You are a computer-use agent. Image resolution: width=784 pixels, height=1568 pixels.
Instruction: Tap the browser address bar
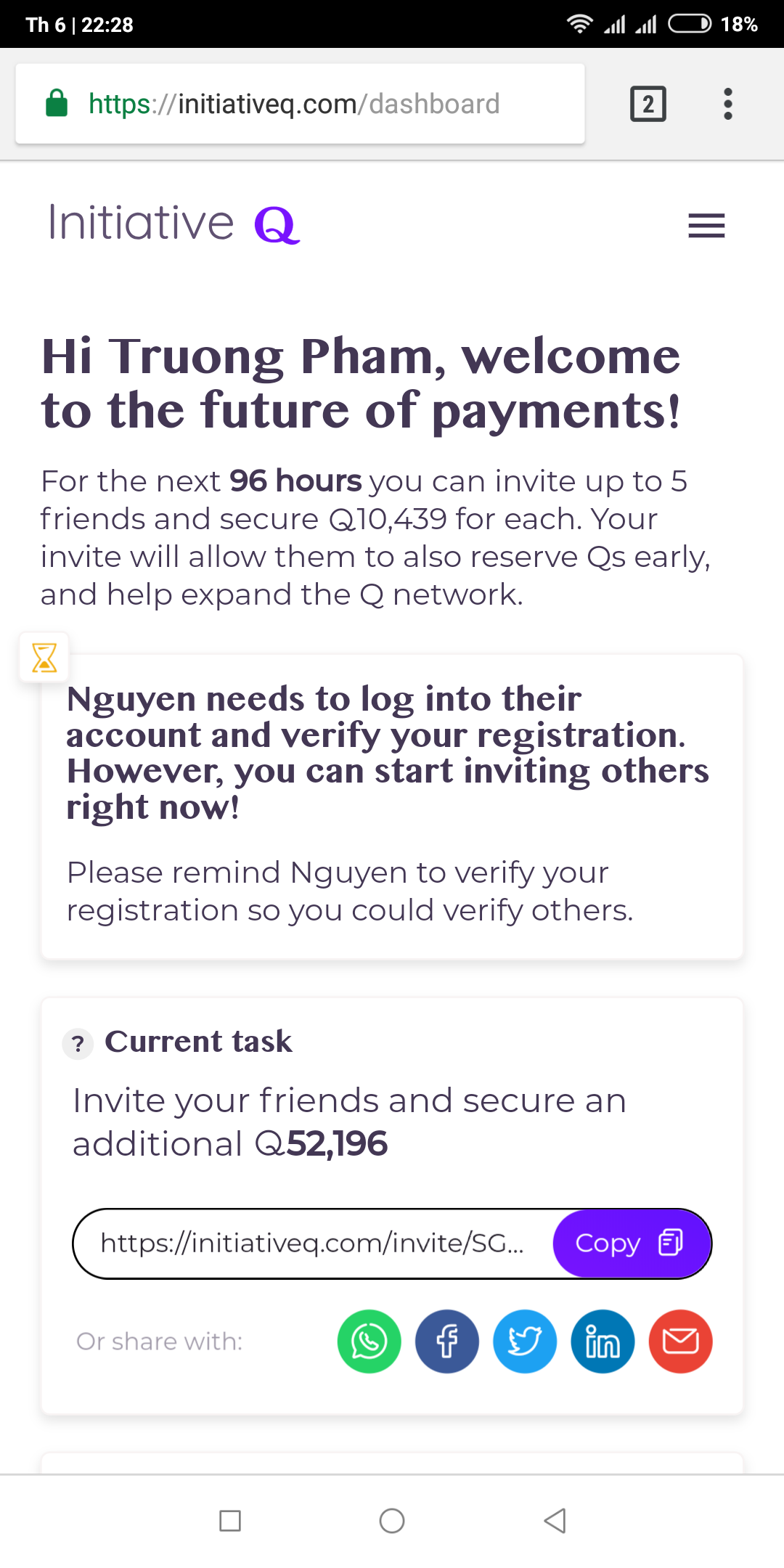click(300, 104)
